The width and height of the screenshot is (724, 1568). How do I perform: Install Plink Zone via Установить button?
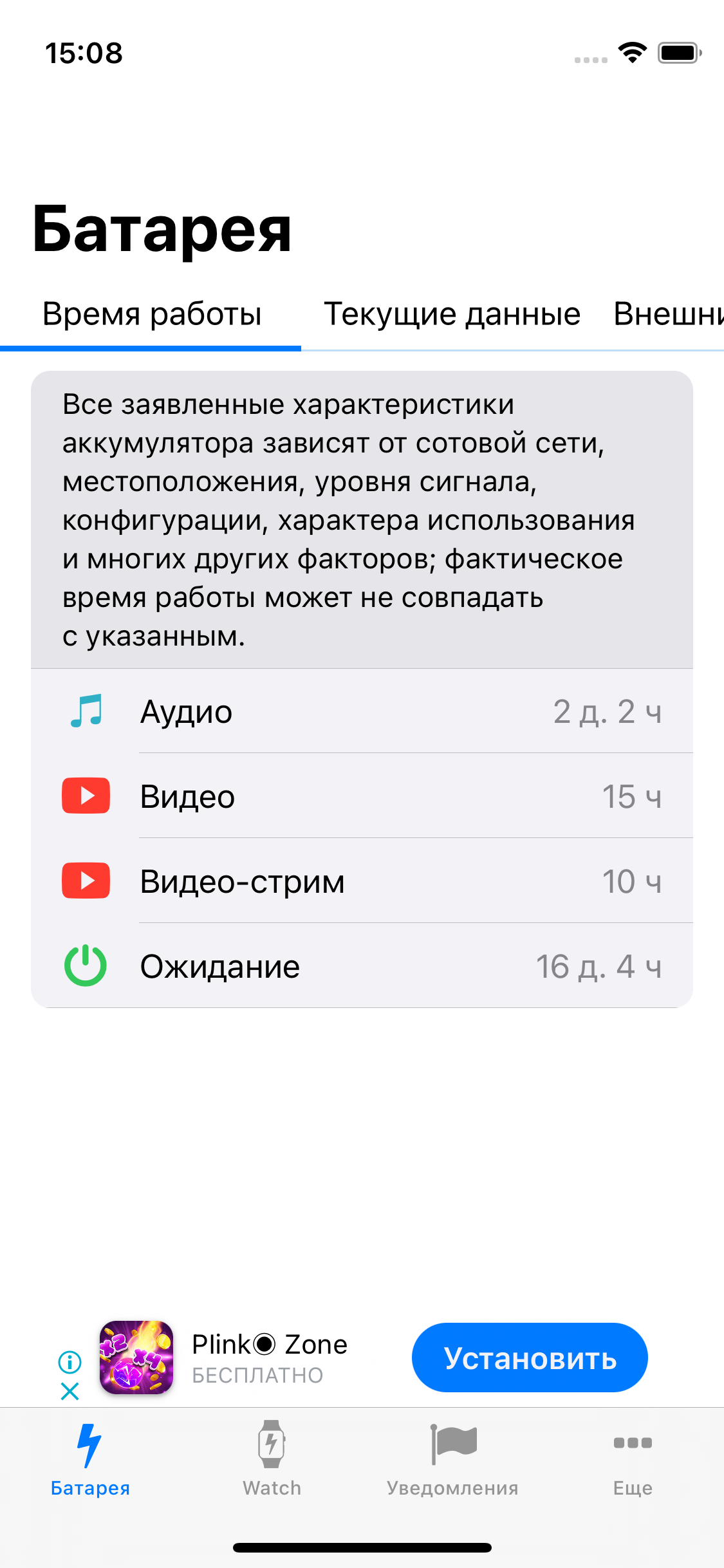pyautogui.click(x=529, y=1358)
